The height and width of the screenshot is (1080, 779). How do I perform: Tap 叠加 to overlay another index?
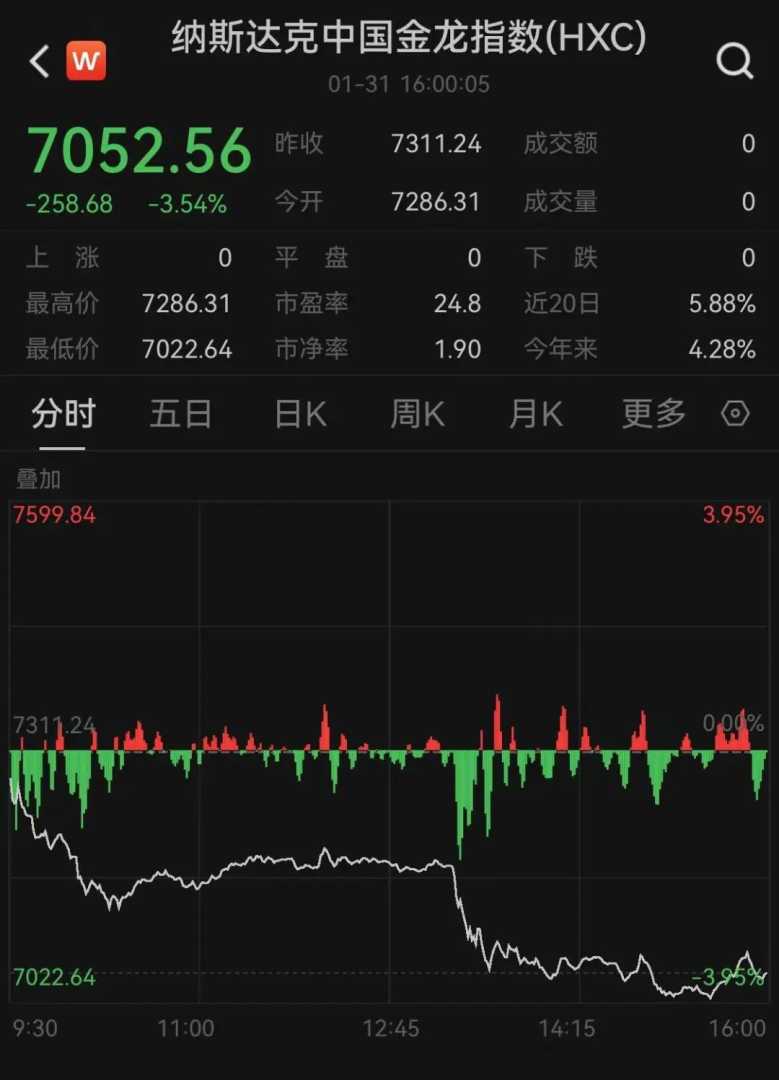39,479
